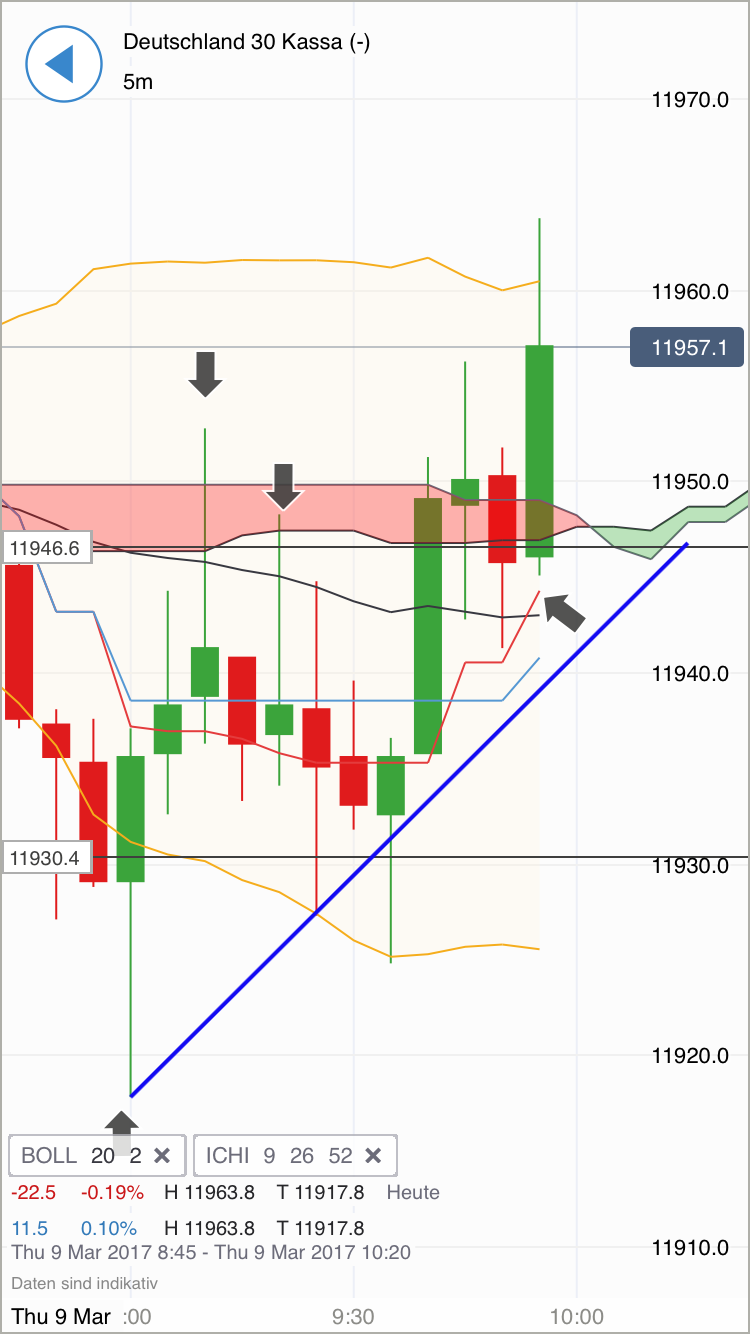750x1334 pixels.
Task: Open the 5m timeframe selector
Action: pyautogui.click(x=137, y=82)
